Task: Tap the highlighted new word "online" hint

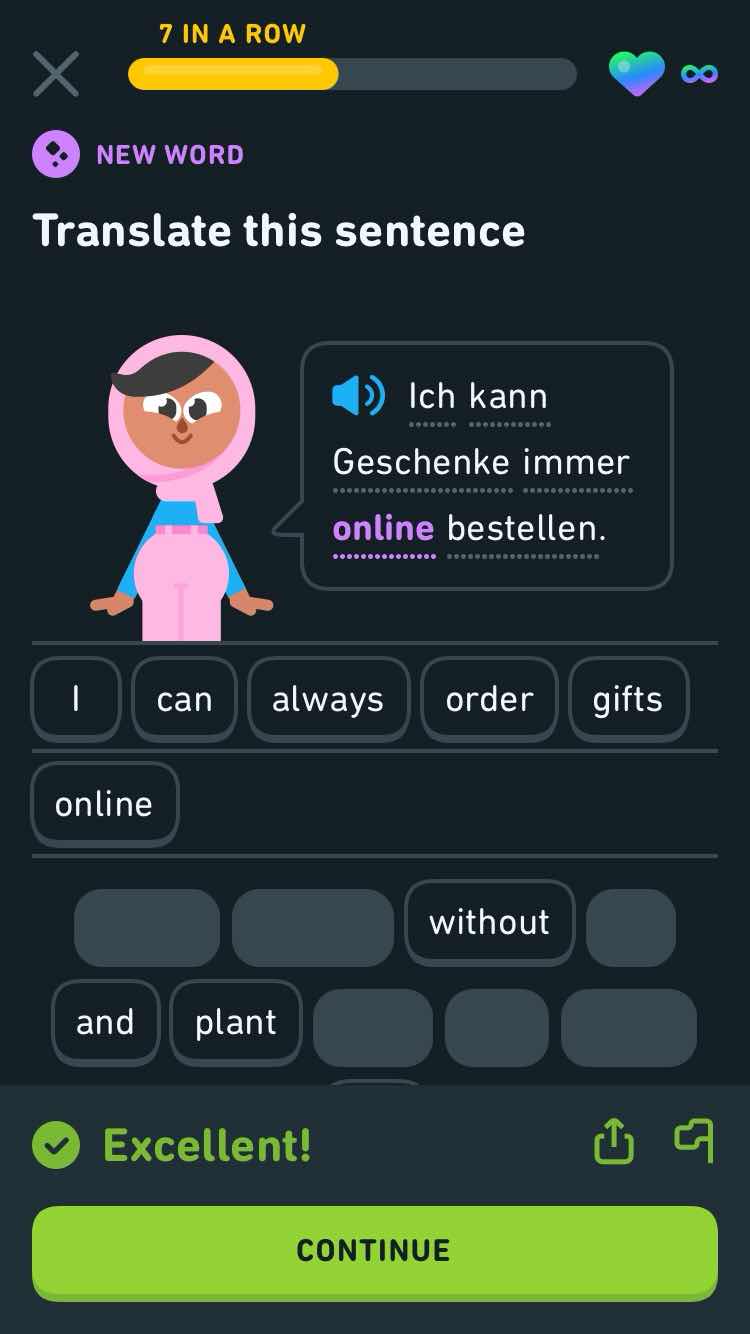Action: (383, 528)
